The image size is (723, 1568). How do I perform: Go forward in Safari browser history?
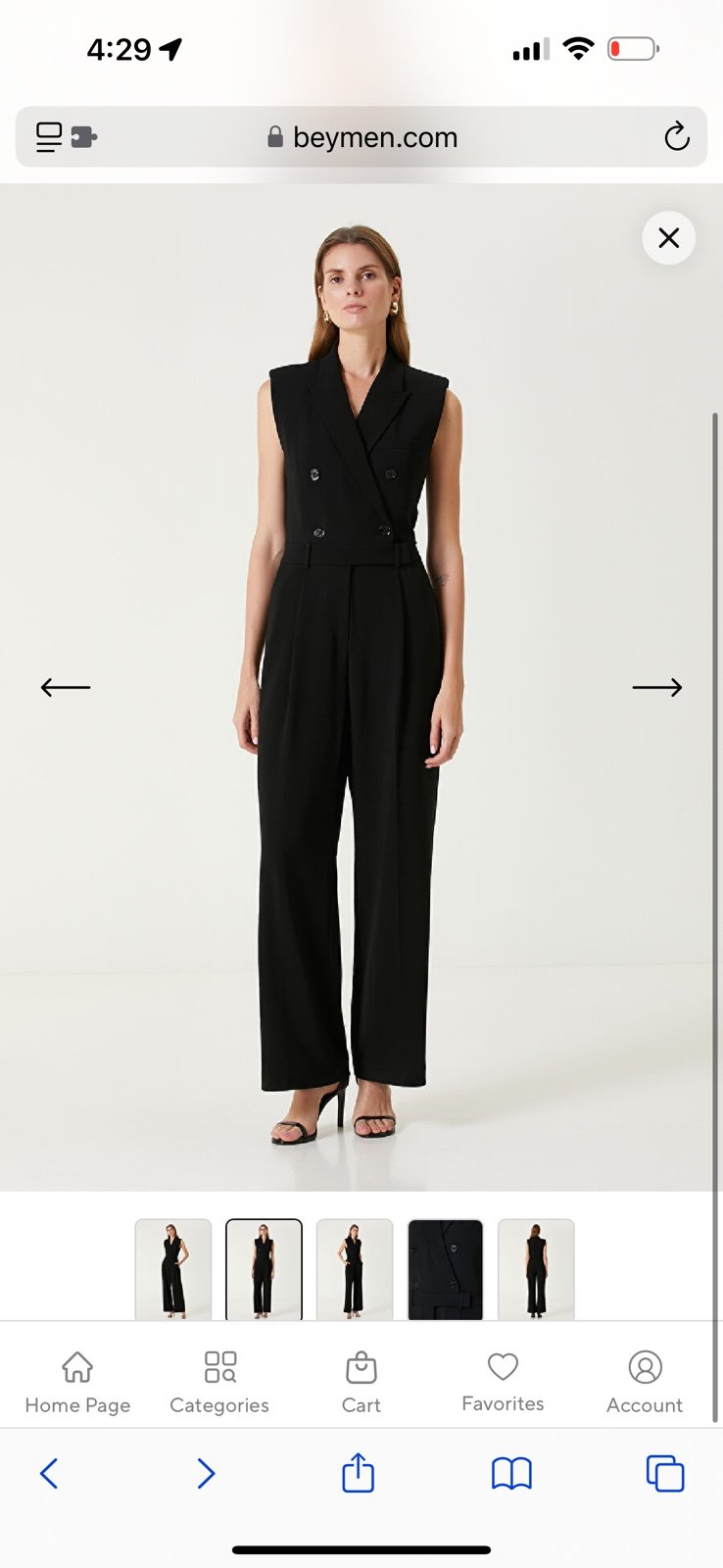coord(205,1473)
